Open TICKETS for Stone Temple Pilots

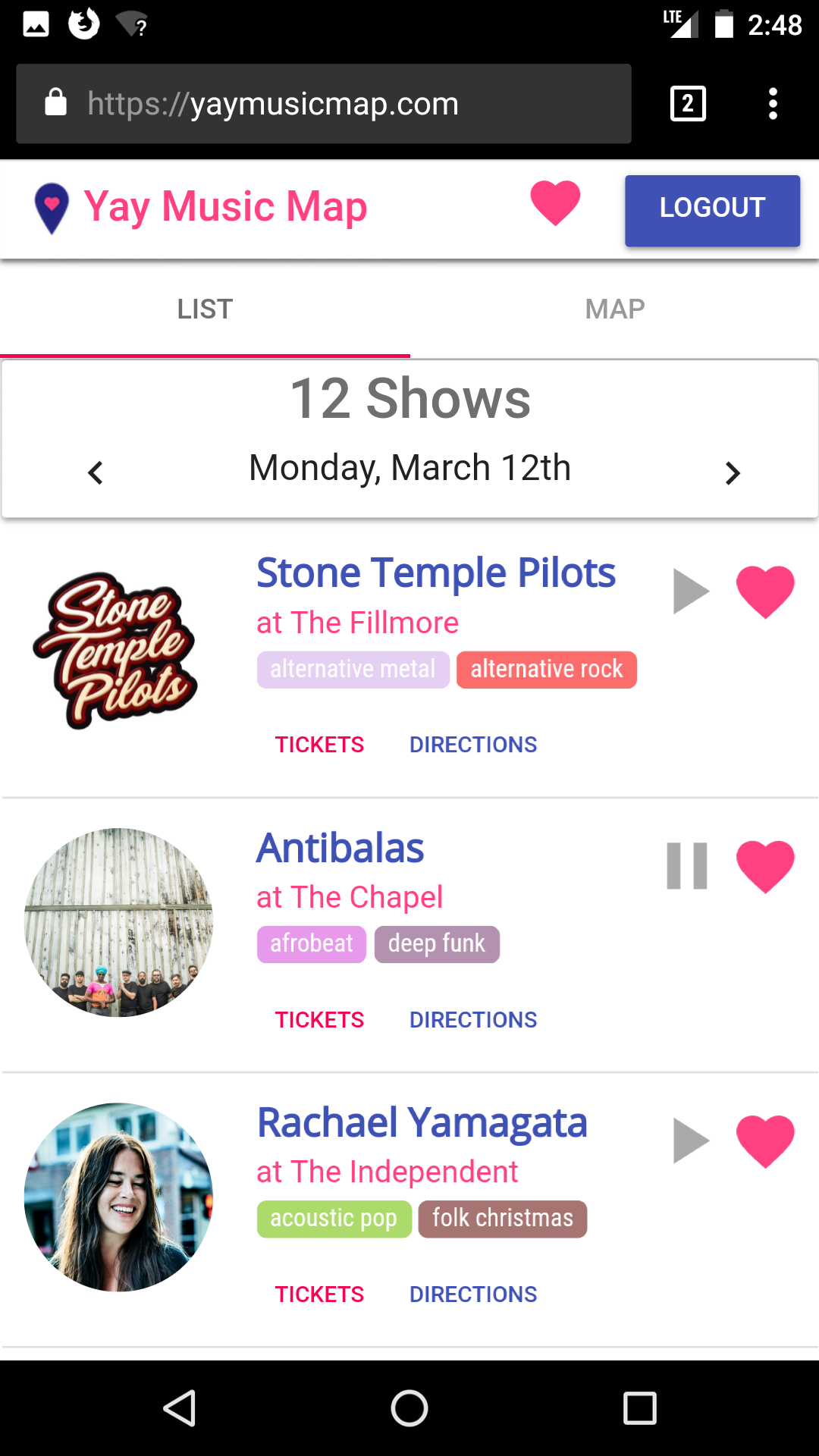point(319,745)
